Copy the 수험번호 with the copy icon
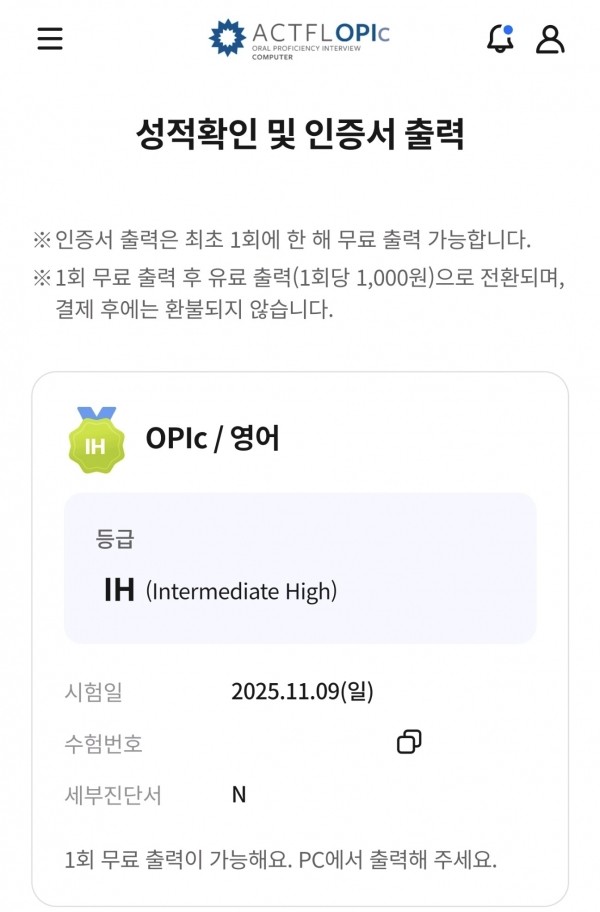This screenshot has height=912, width=600. pos(409,742)
